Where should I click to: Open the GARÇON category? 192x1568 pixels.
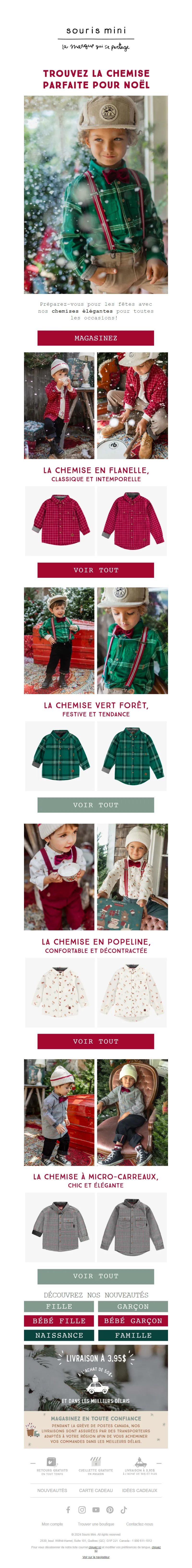point(132,1306)
